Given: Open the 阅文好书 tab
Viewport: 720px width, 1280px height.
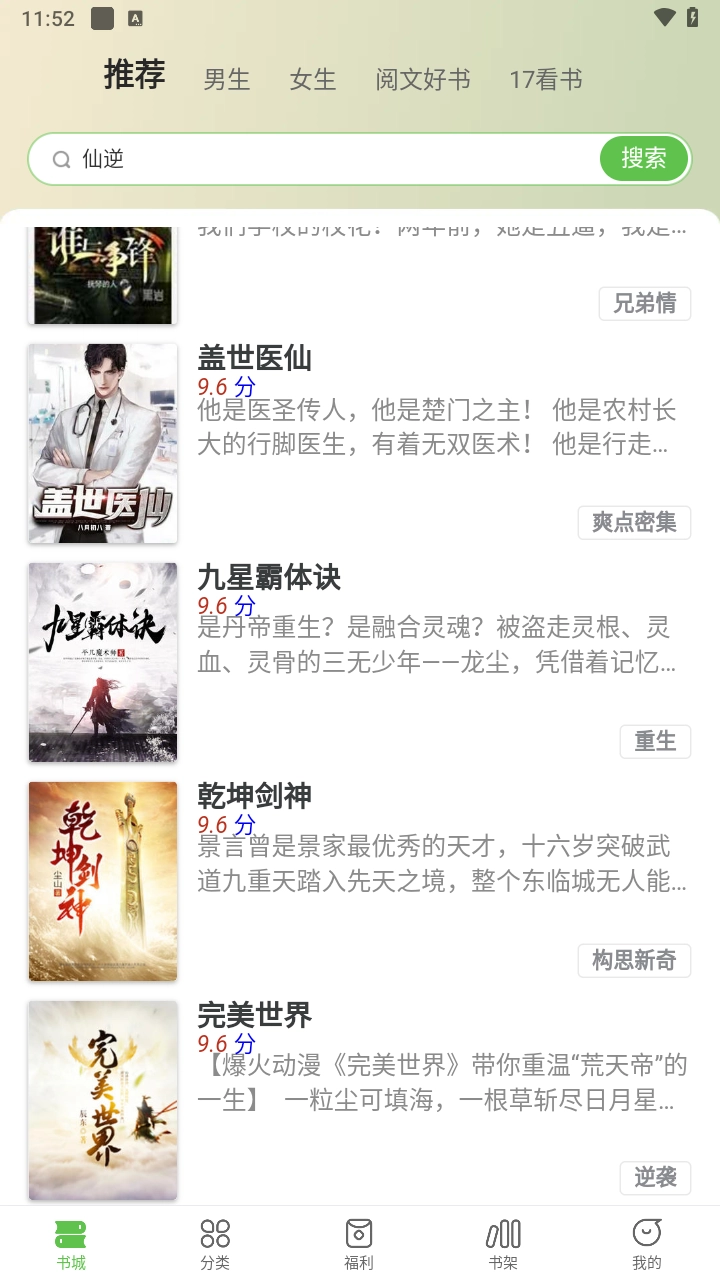Looking at the screenshot, I should pos(423,79).
